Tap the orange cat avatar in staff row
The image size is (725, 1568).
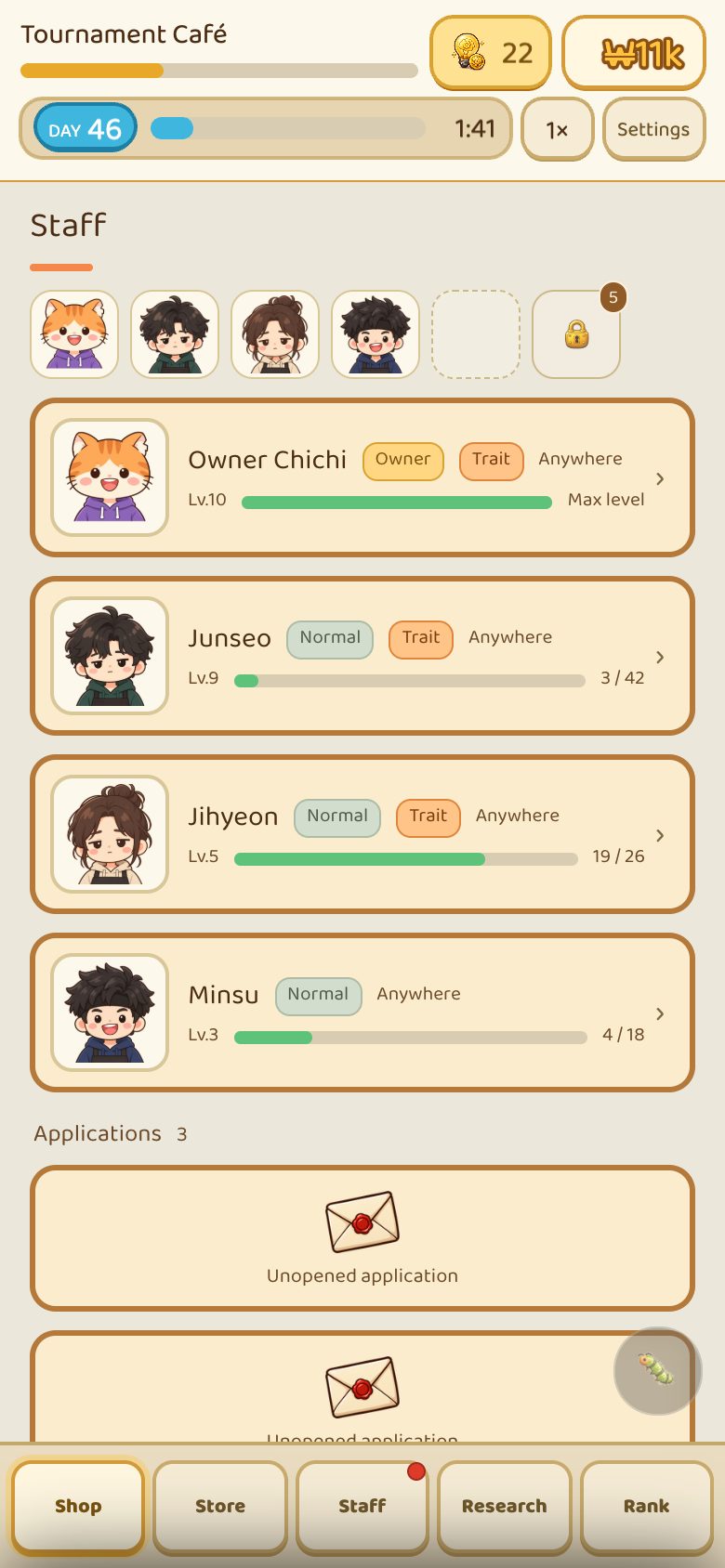(74, 334)
